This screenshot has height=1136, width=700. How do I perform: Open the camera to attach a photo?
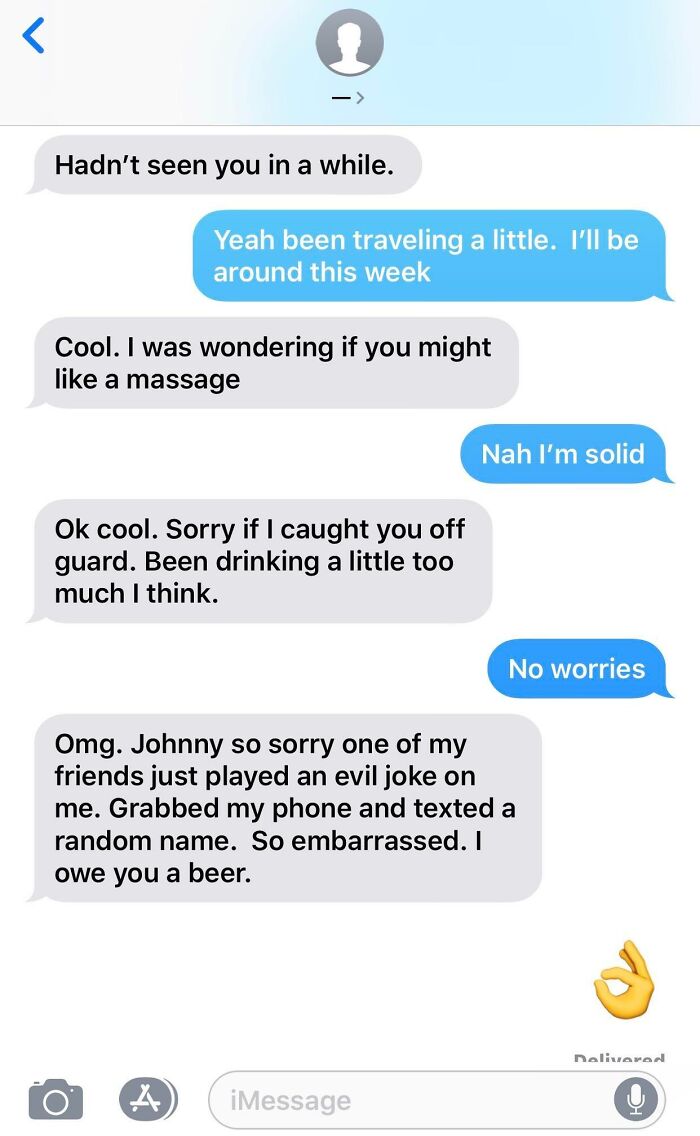point(55,1099)
